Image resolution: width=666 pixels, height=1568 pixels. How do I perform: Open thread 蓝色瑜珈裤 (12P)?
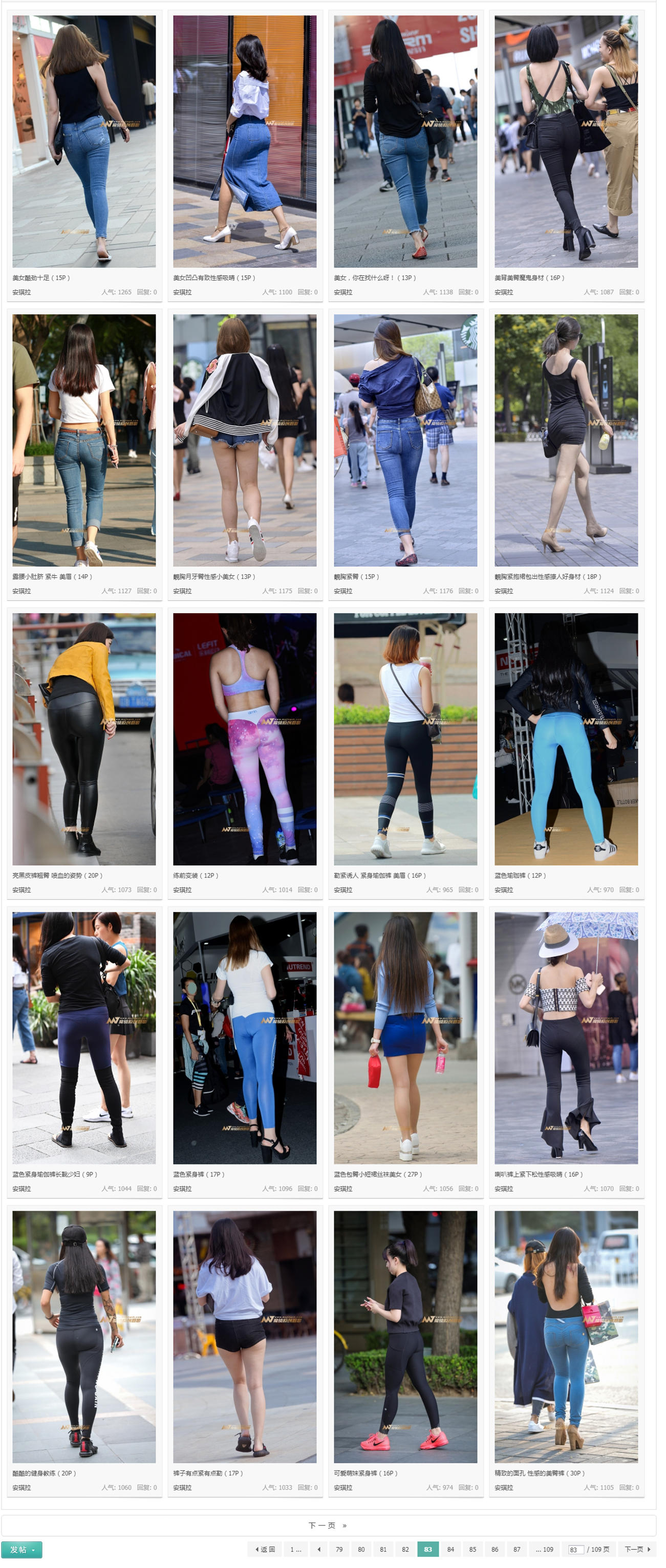pos(520,875)
